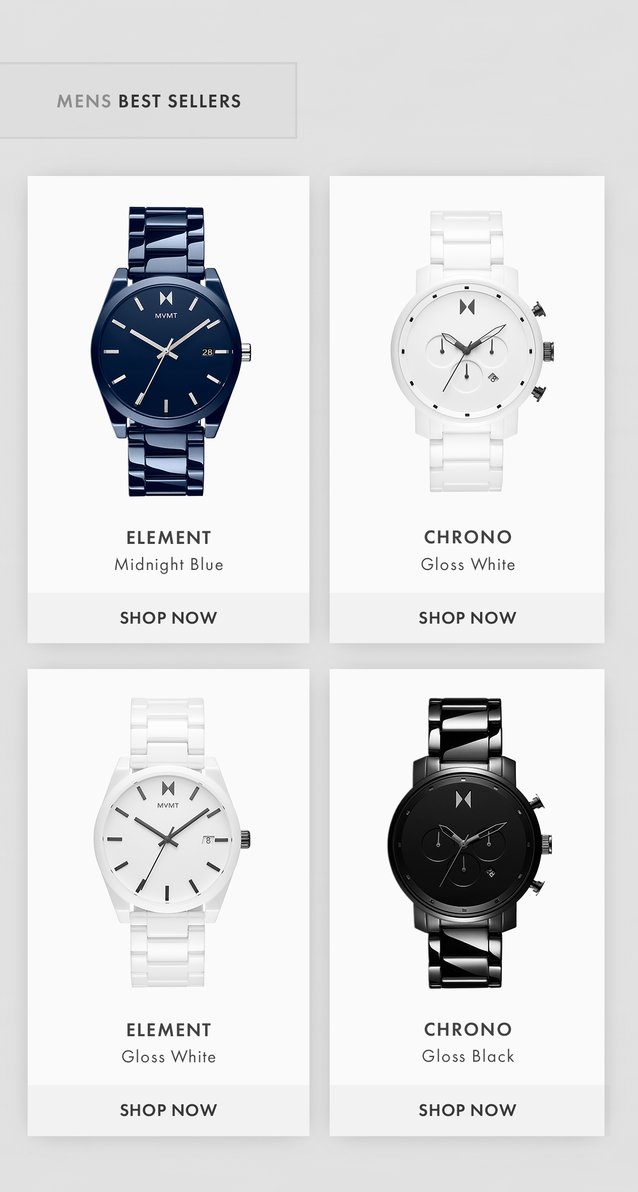This screenshot has width=638, height=1192.
Task: Tap Shop Now under Element Gloss White
Action: (x=168, y=1110)
